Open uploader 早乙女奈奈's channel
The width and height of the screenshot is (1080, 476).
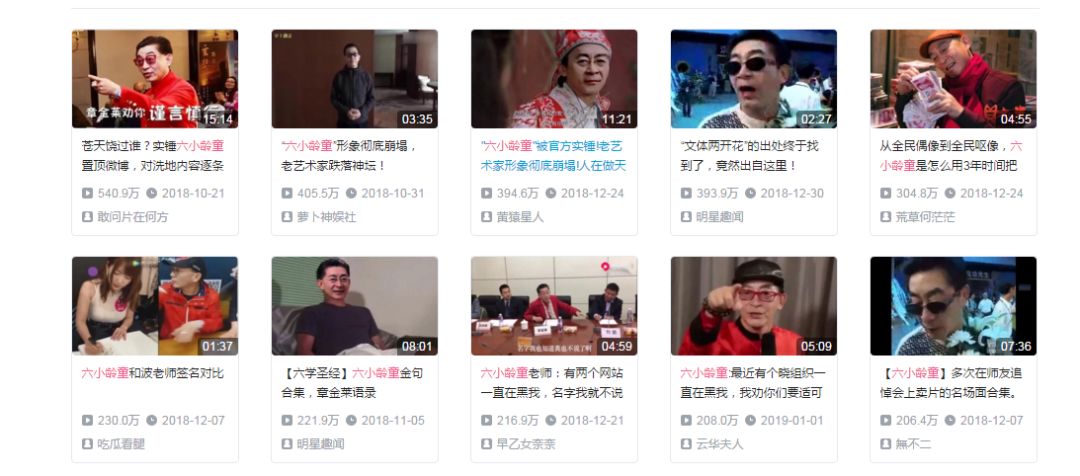tap(525, 443)
